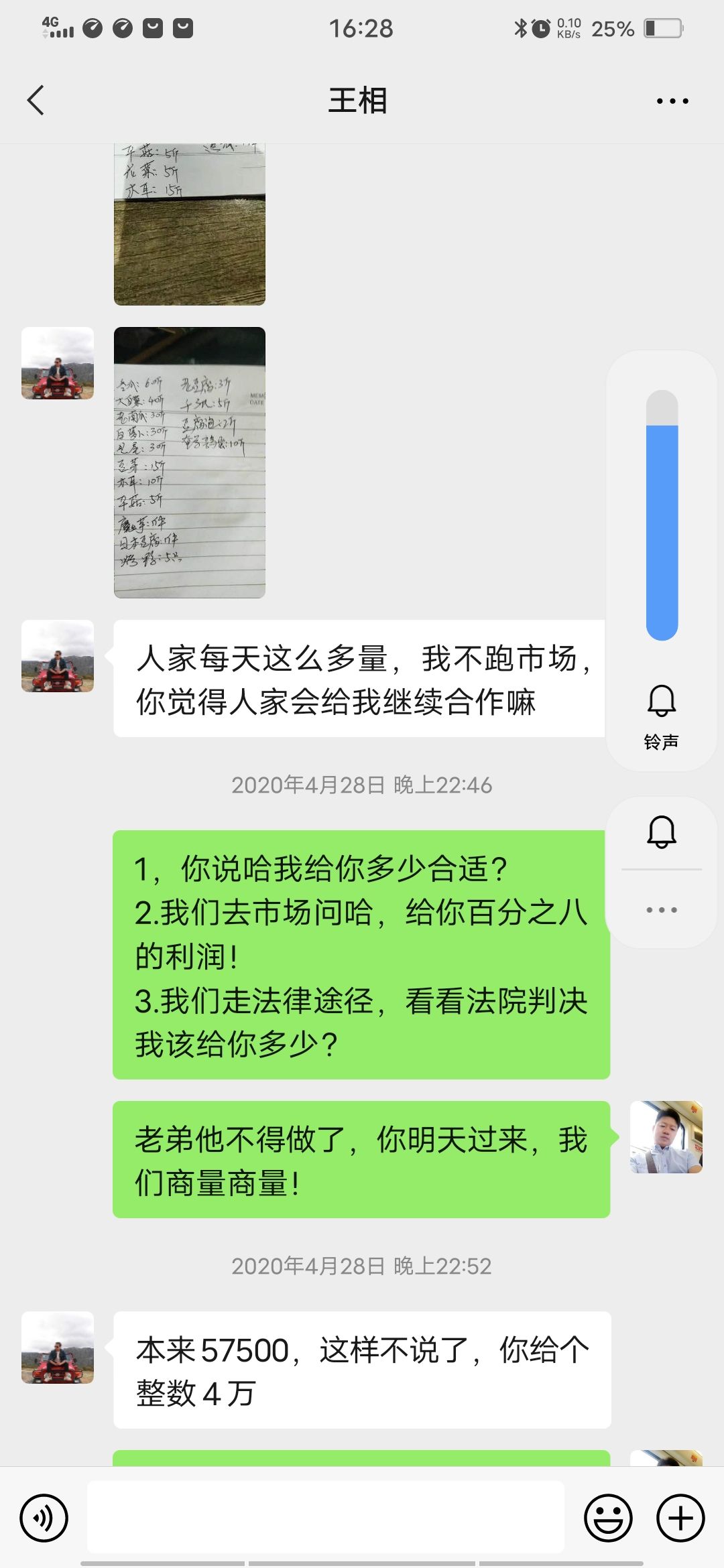Toggle the ring mode bell below the volume panel
Screen dimensions: 724x1568
click(x=662, y=832)
